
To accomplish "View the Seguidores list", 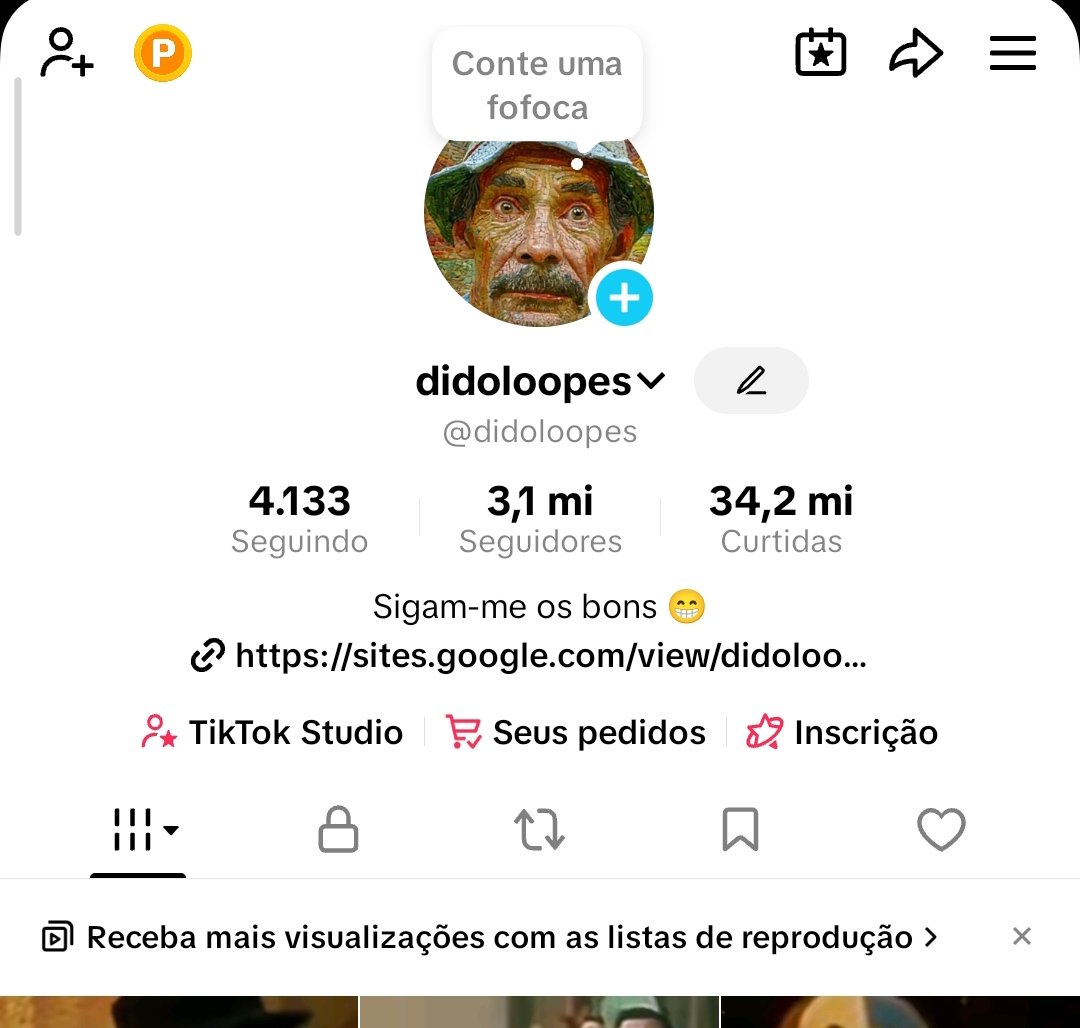I will 540,518.
